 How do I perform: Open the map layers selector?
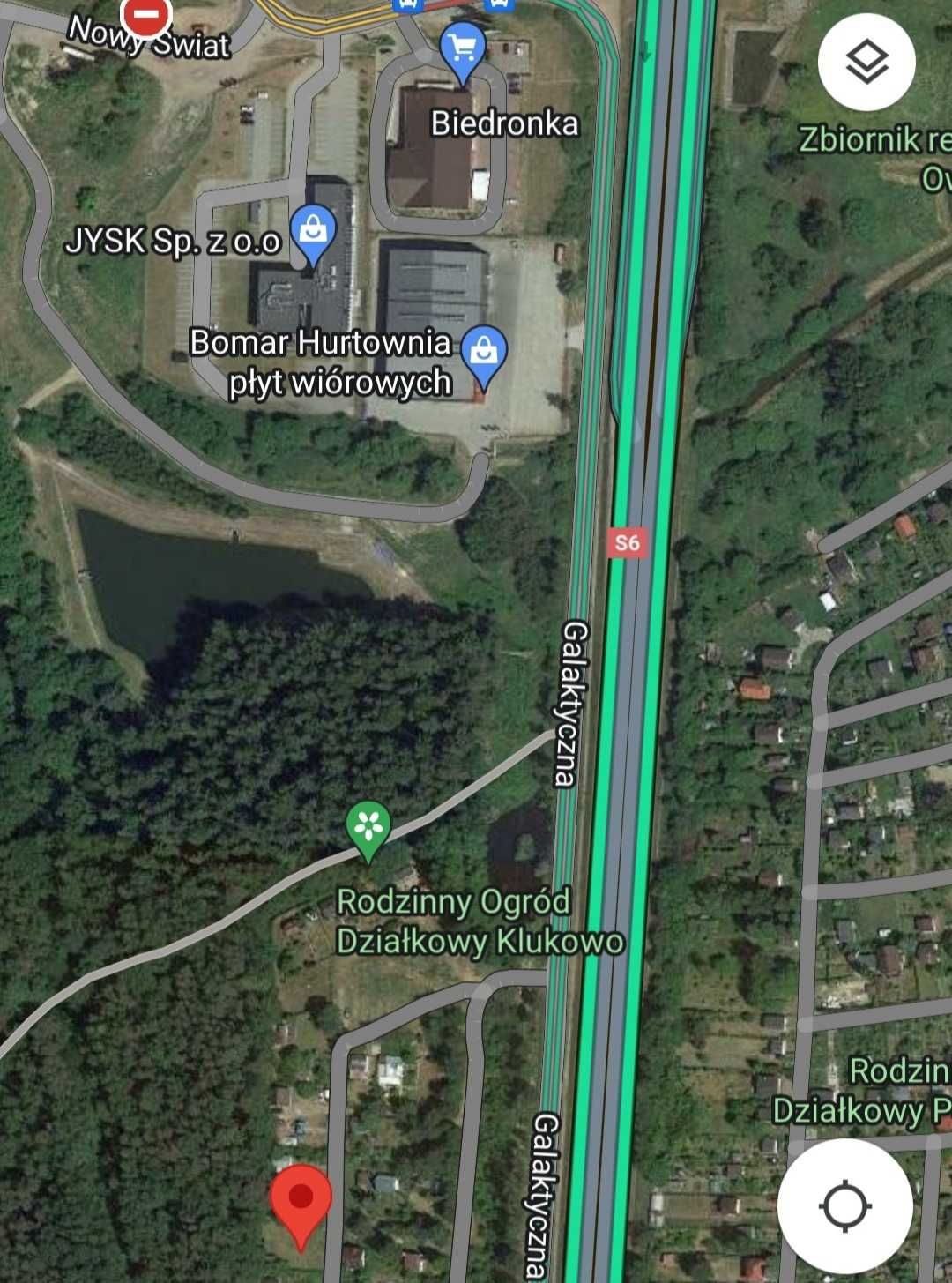866,63
